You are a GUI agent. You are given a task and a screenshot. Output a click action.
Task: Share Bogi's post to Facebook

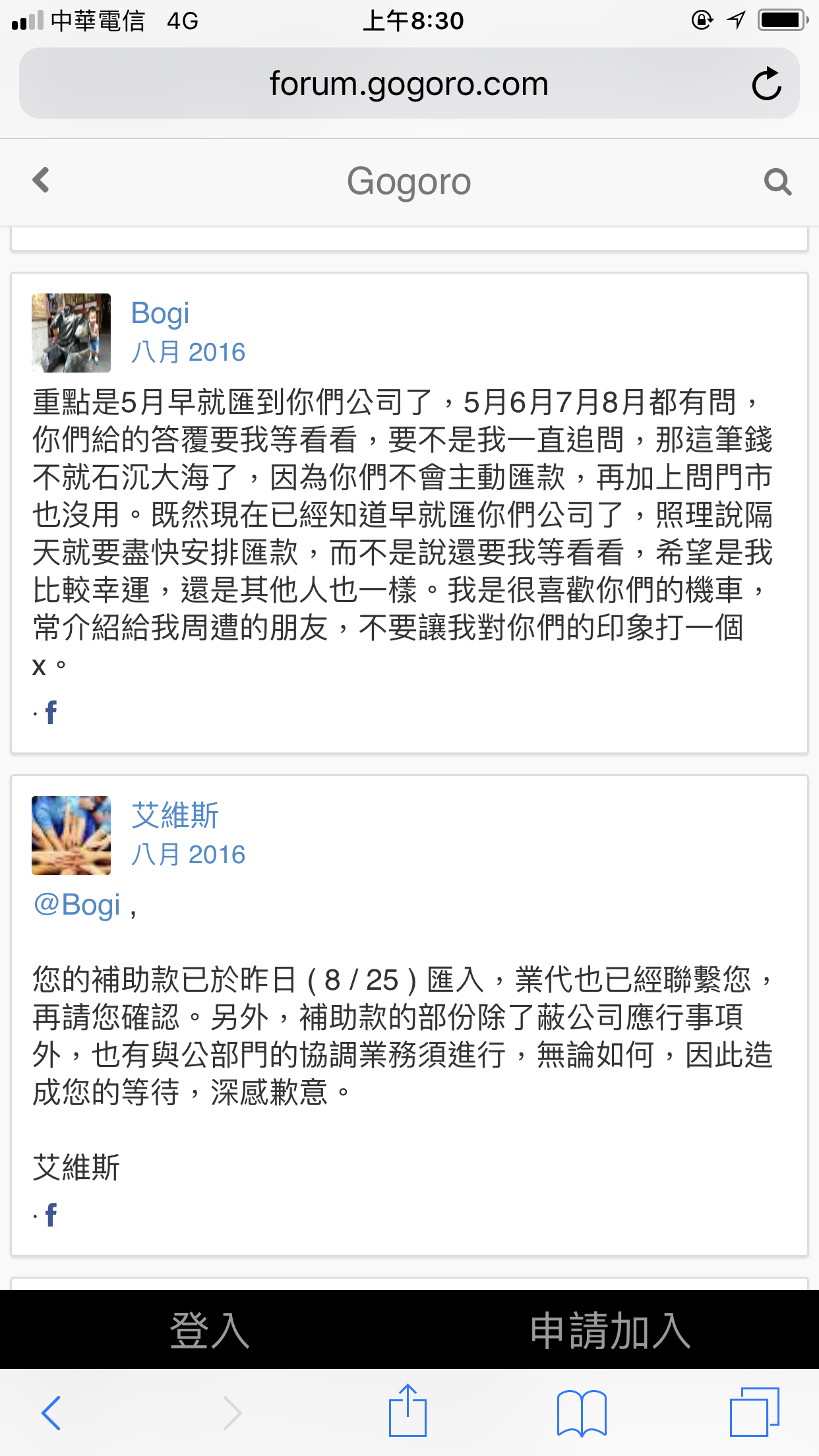coord(51,712)
